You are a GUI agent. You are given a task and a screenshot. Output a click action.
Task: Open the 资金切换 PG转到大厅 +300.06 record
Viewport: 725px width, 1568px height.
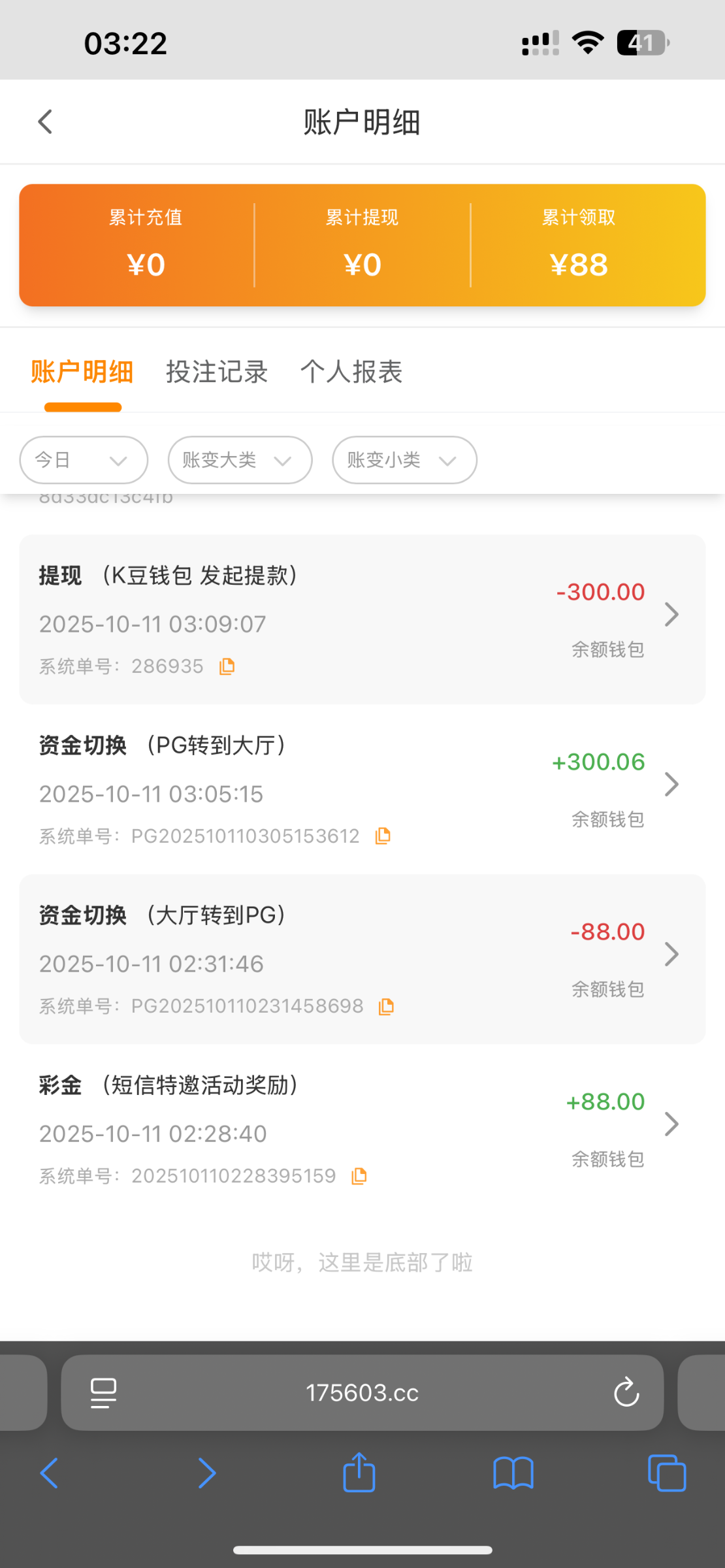pos(362,788)
